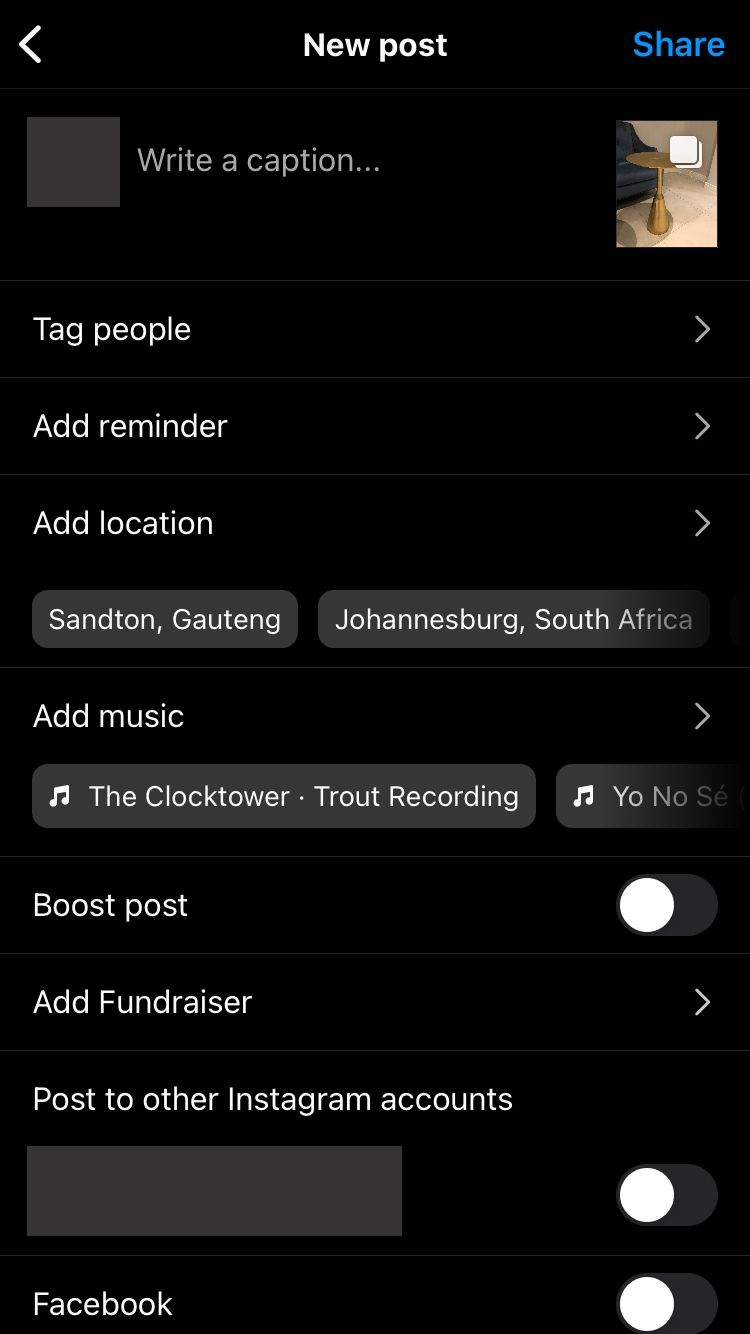Tap the Add music chevron arrow

tap(702, 716)
